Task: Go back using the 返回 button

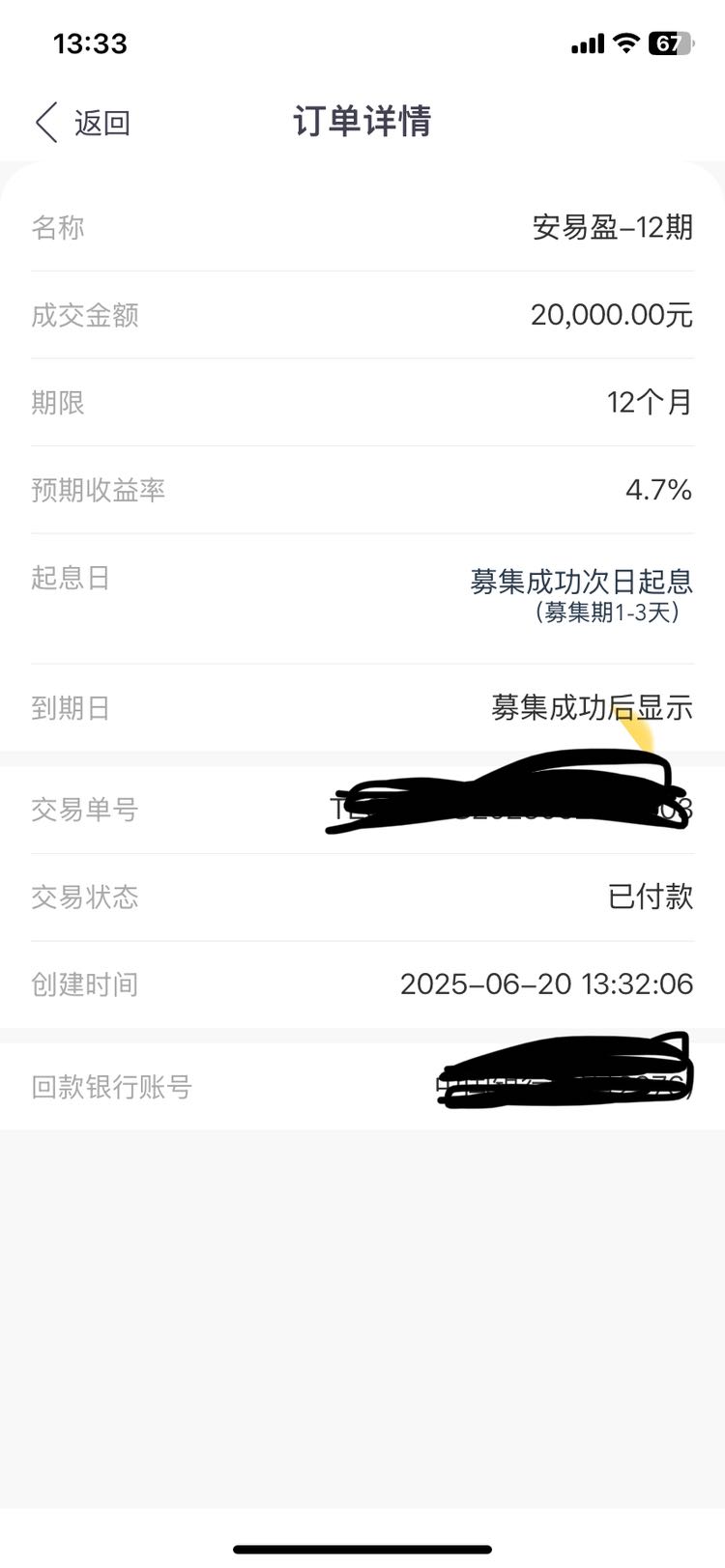Action: (83, 123)
